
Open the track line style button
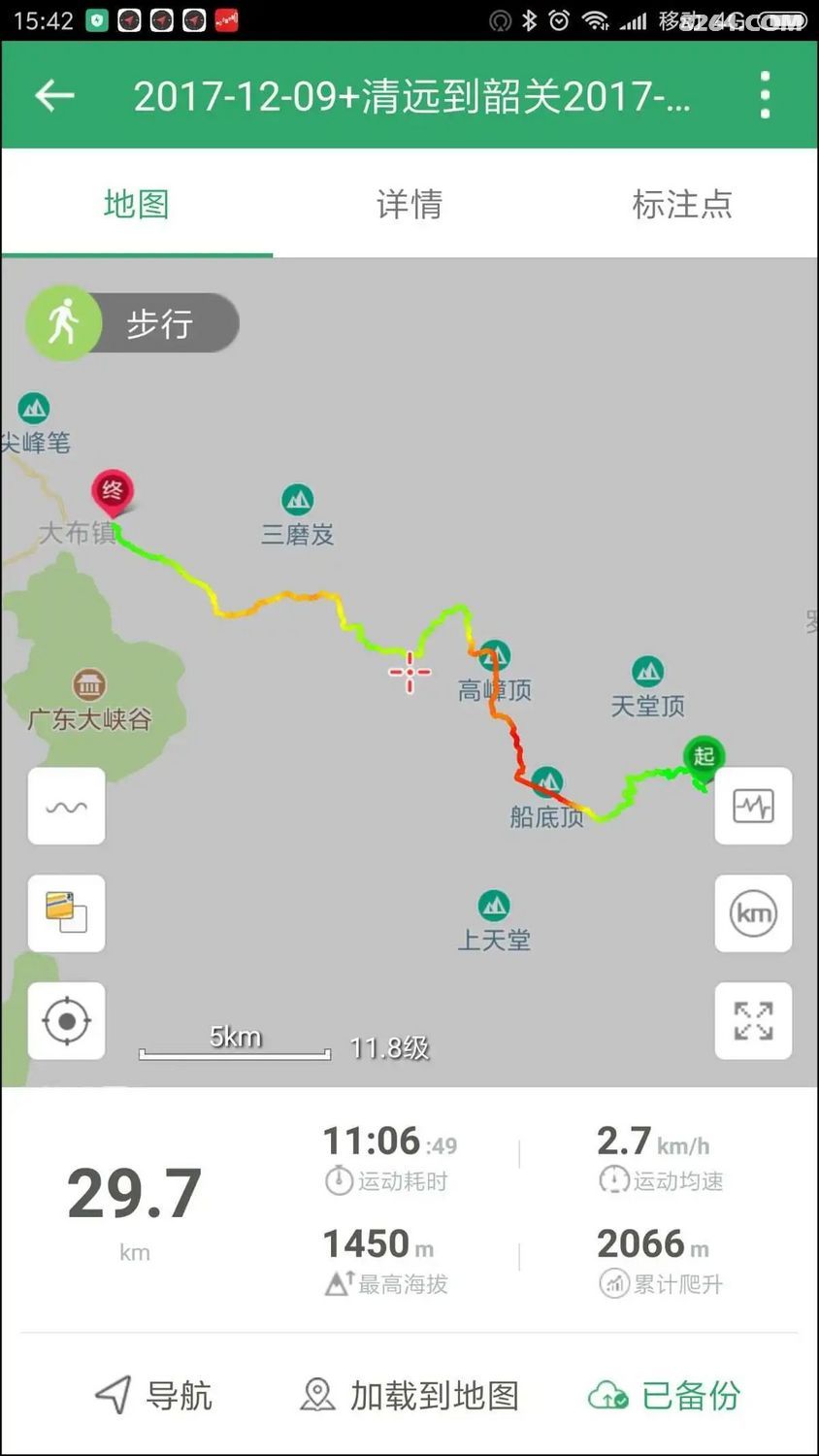coord(66,806)
